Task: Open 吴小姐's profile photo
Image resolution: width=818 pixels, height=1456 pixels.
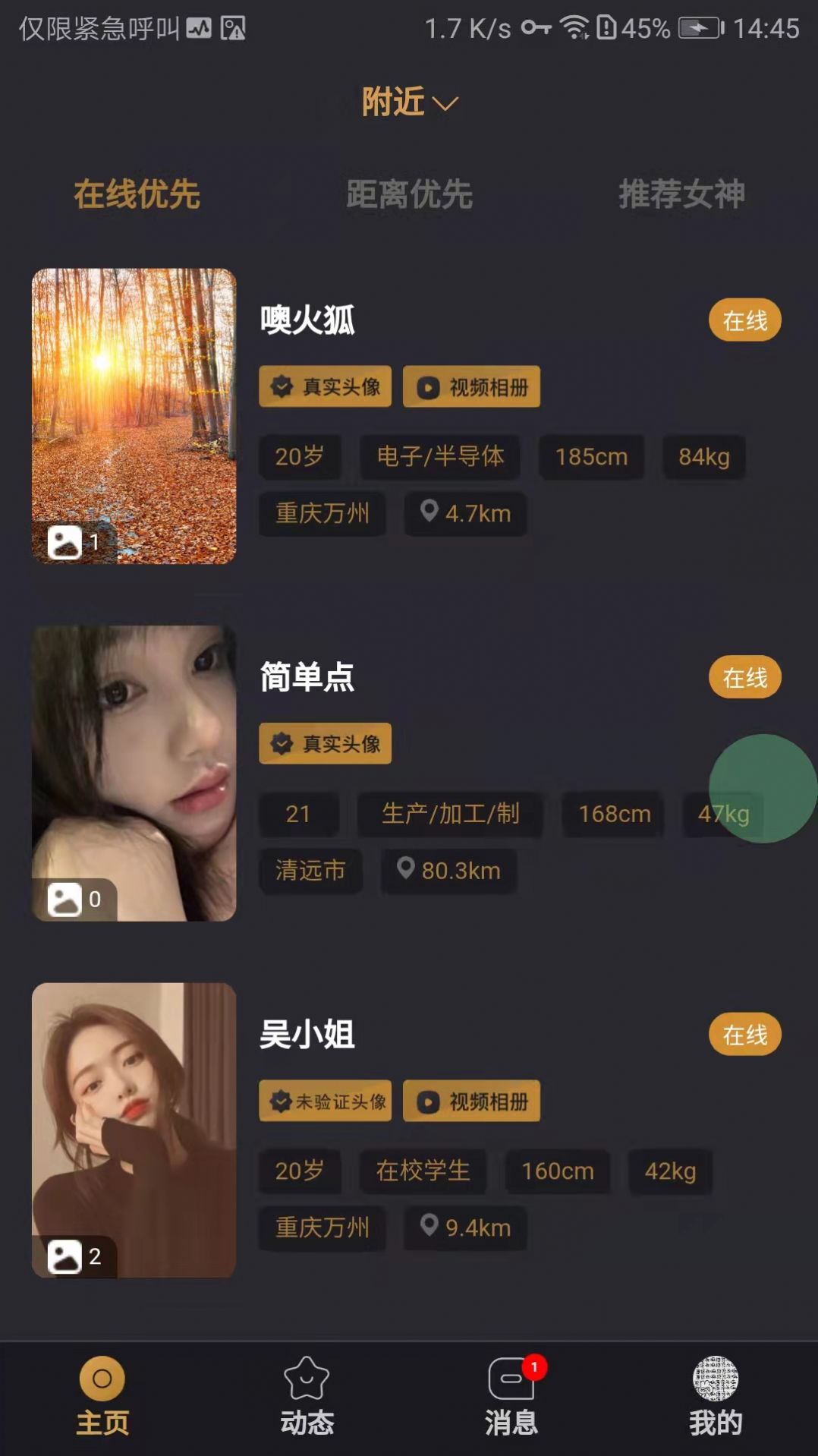Action: [134, 1130]
